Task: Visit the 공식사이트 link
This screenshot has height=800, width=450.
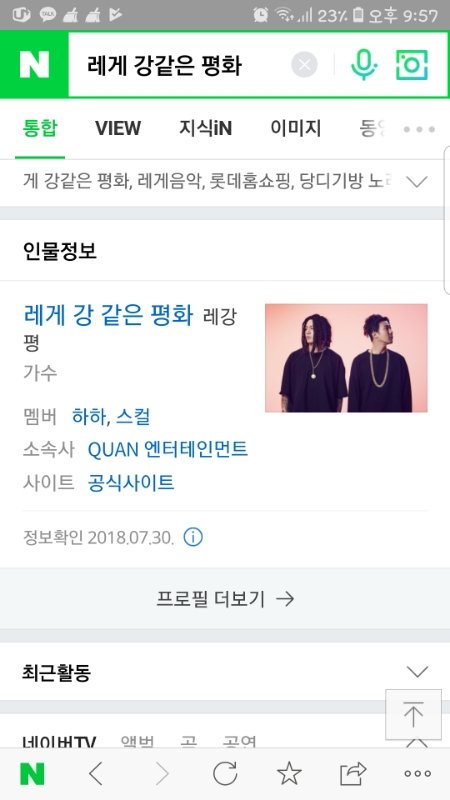Action: coord(131,482)
